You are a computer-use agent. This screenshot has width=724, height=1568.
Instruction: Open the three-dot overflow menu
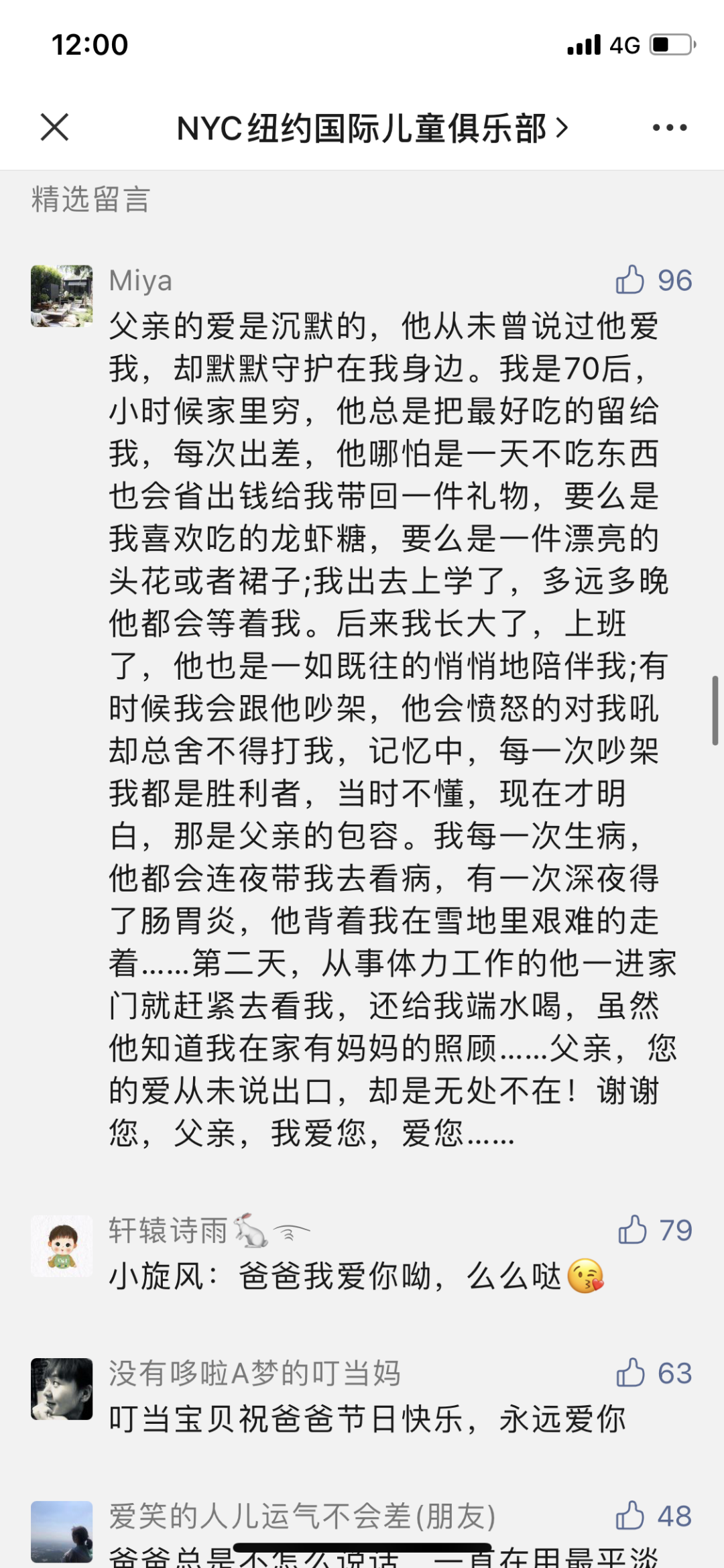coord(670,127)
